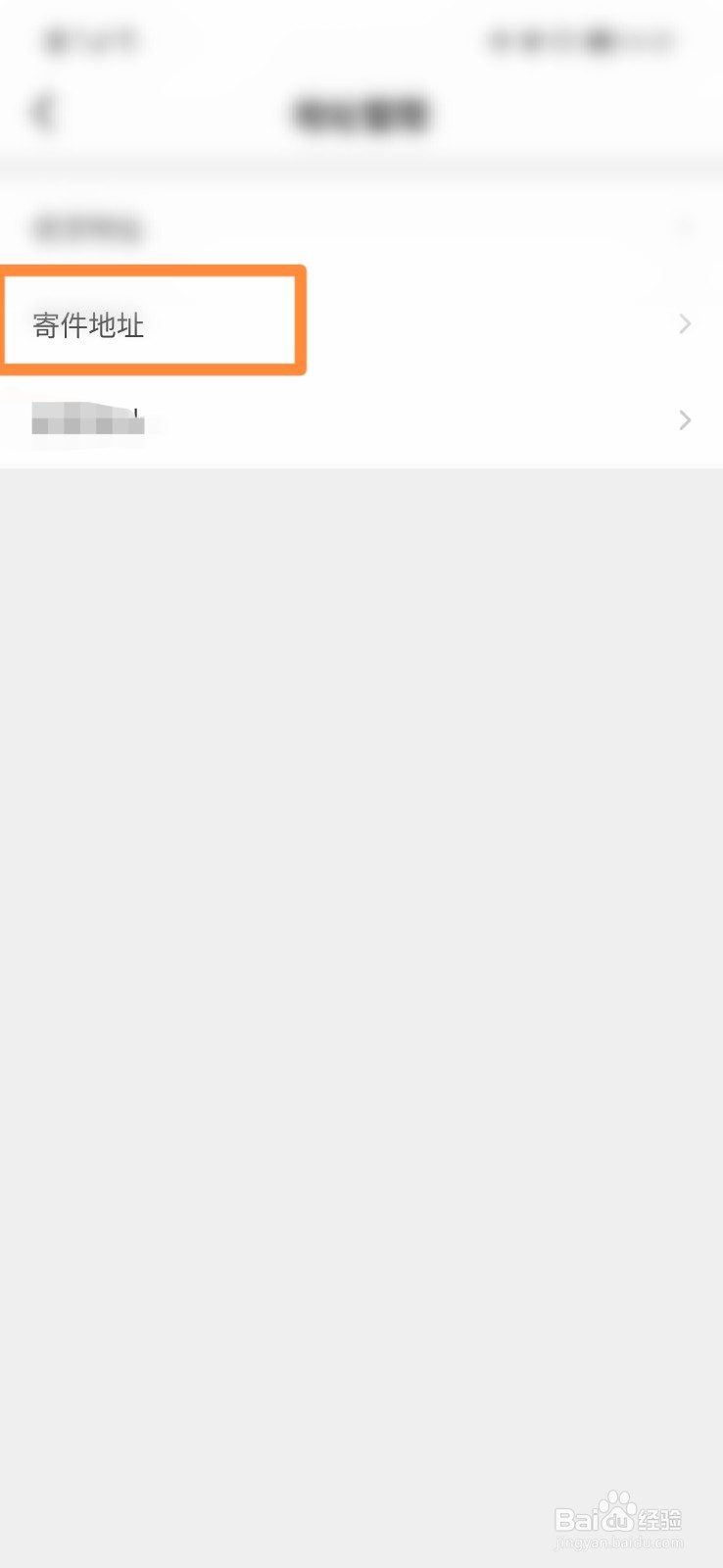Expand the chevron on the first list row
The width and height of the screenshot is (723, 1568).
[x=685, y=226]
